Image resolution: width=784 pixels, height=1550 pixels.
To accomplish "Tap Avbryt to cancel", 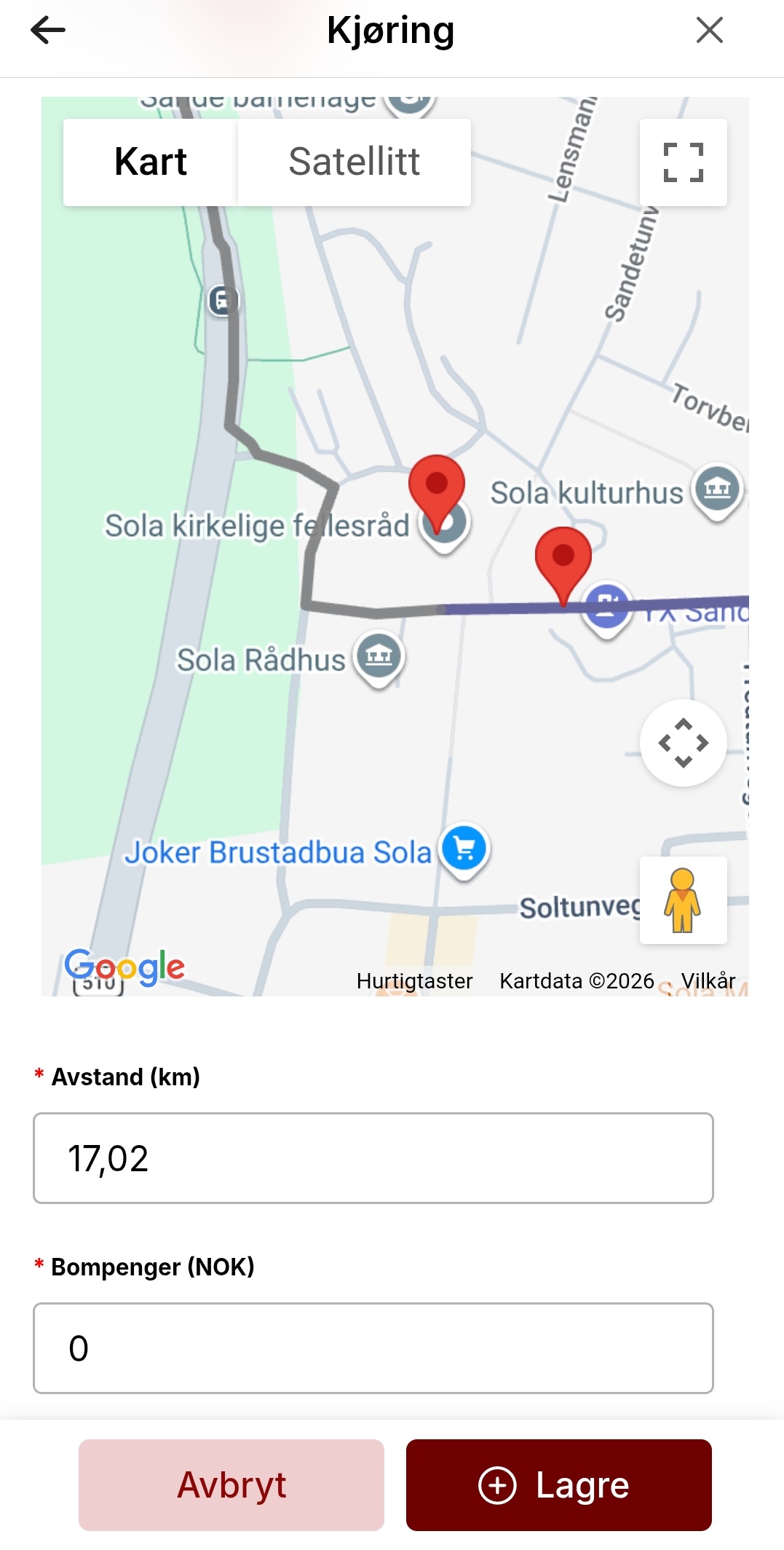I will (x=231, y=1485).
